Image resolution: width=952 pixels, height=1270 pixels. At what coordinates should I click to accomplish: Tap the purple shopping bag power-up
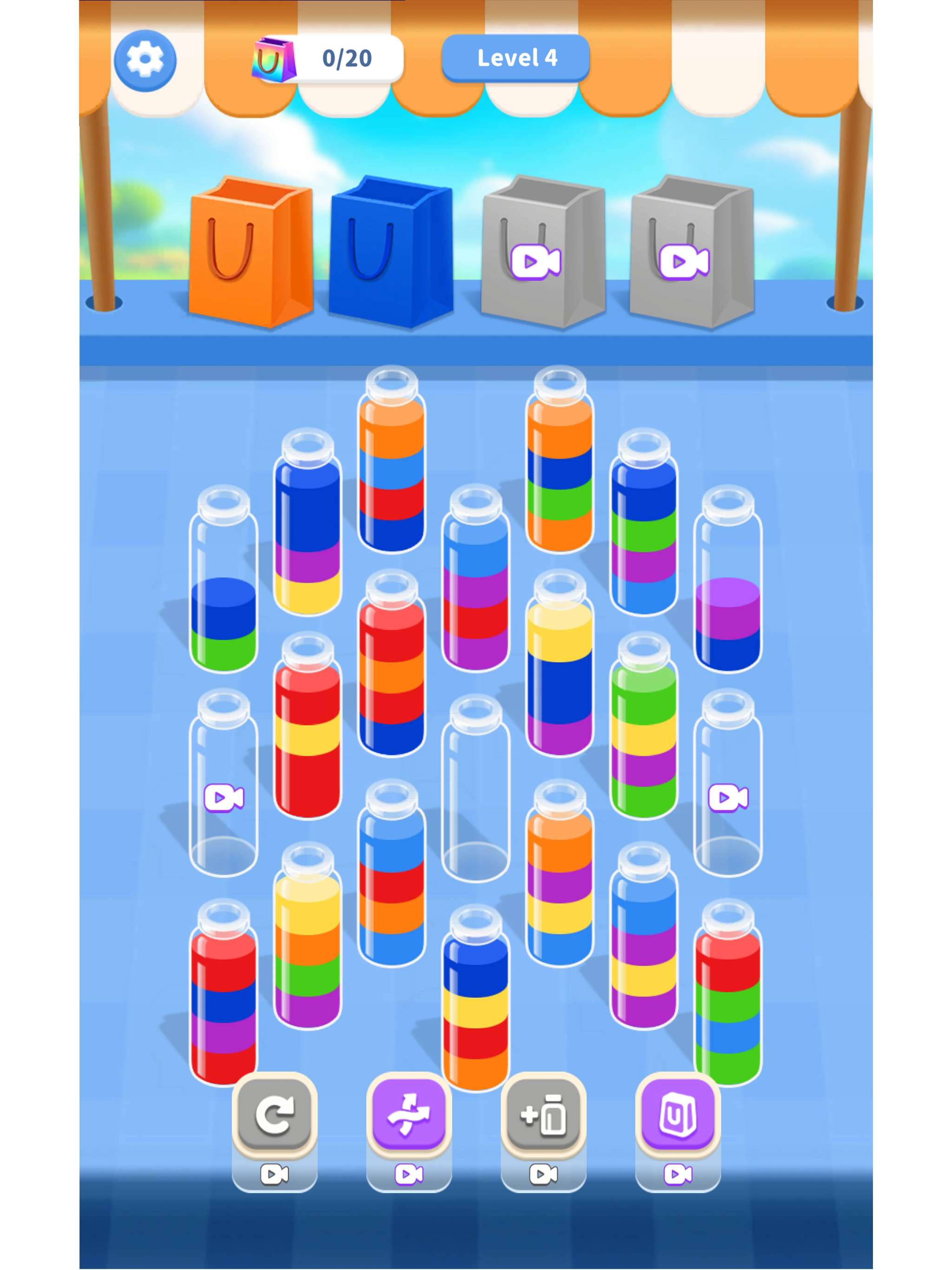pyautogui.click(x=678, y=1117)
